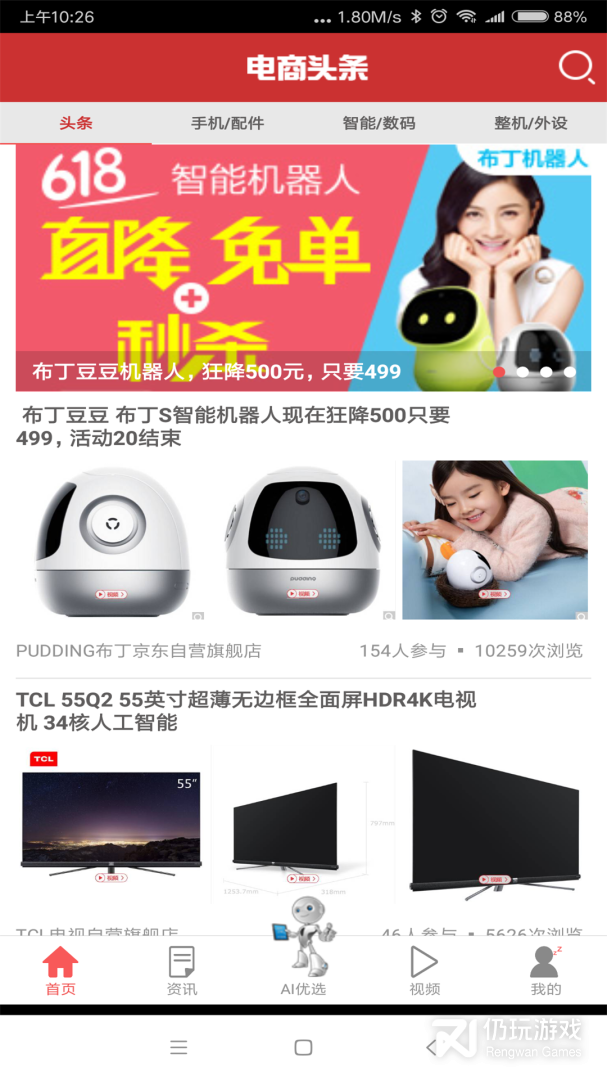
Task: Open the 资讯 tab
Action: click(182, 972)
